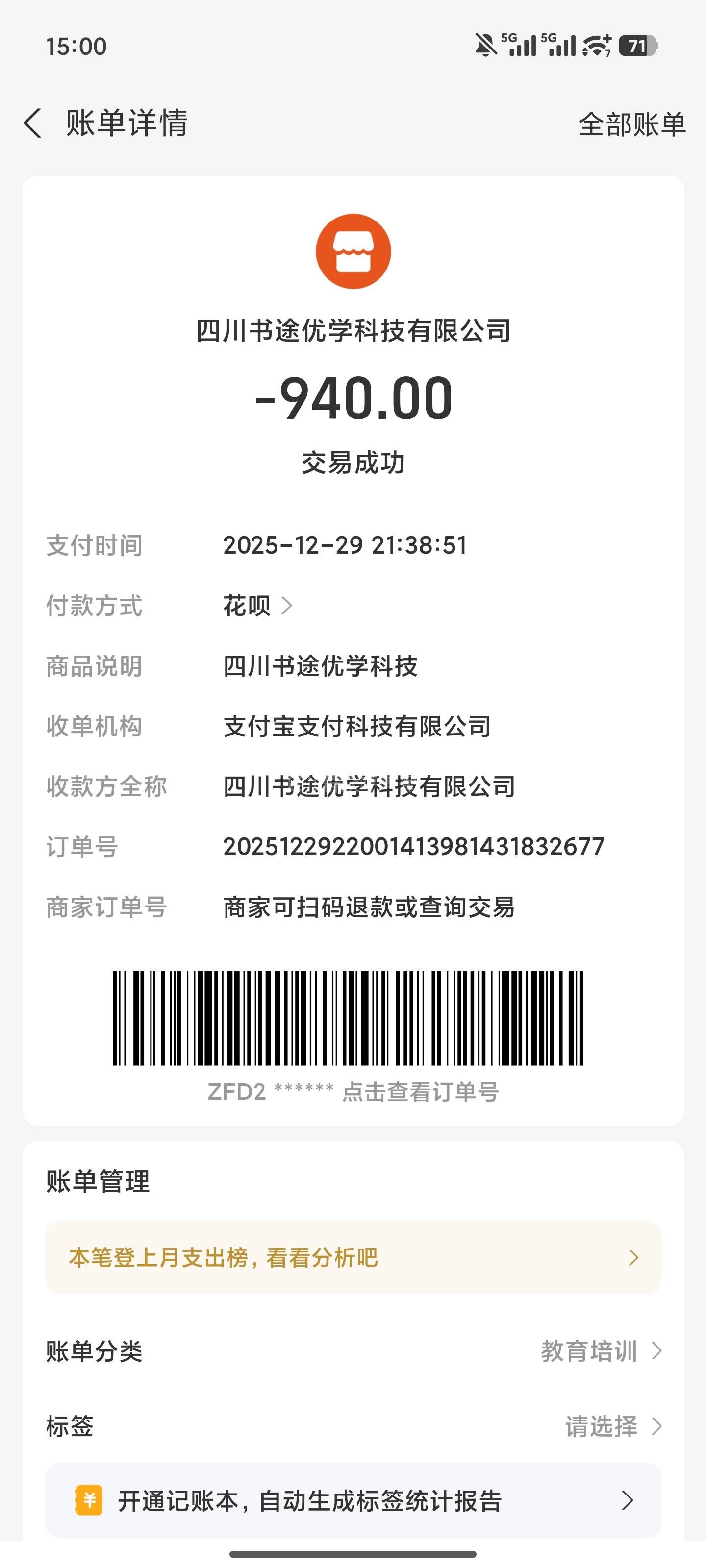Open the monthly spending analysis banner
The image size is (706, 1568).
[353, 1257]
